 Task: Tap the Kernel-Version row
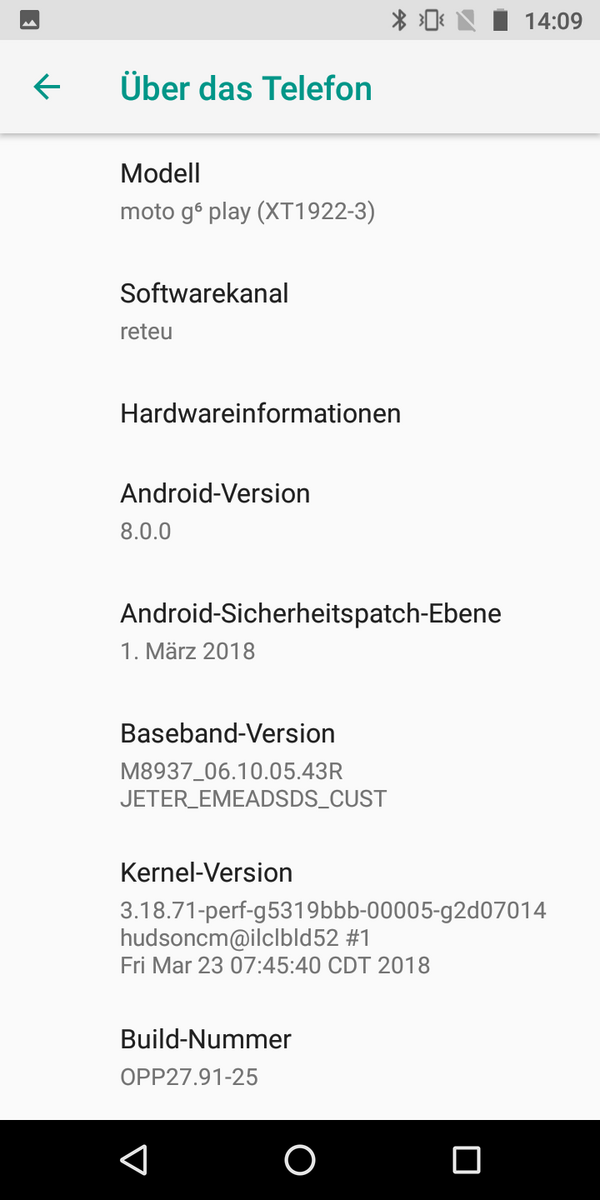300,917
